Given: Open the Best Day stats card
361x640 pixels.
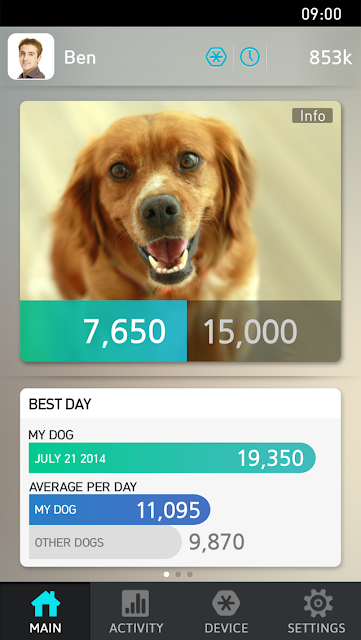Looking at the screenshot, I should [x=180, y=477].
